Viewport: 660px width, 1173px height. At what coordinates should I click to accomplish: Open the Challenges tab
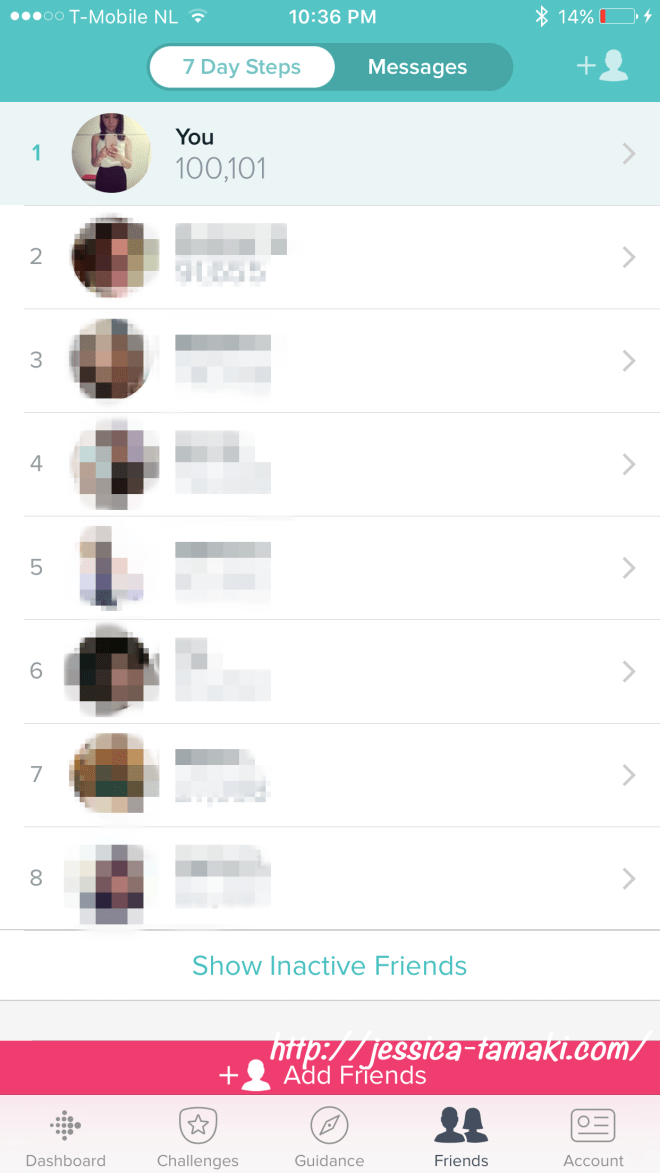coord(198,1137)
